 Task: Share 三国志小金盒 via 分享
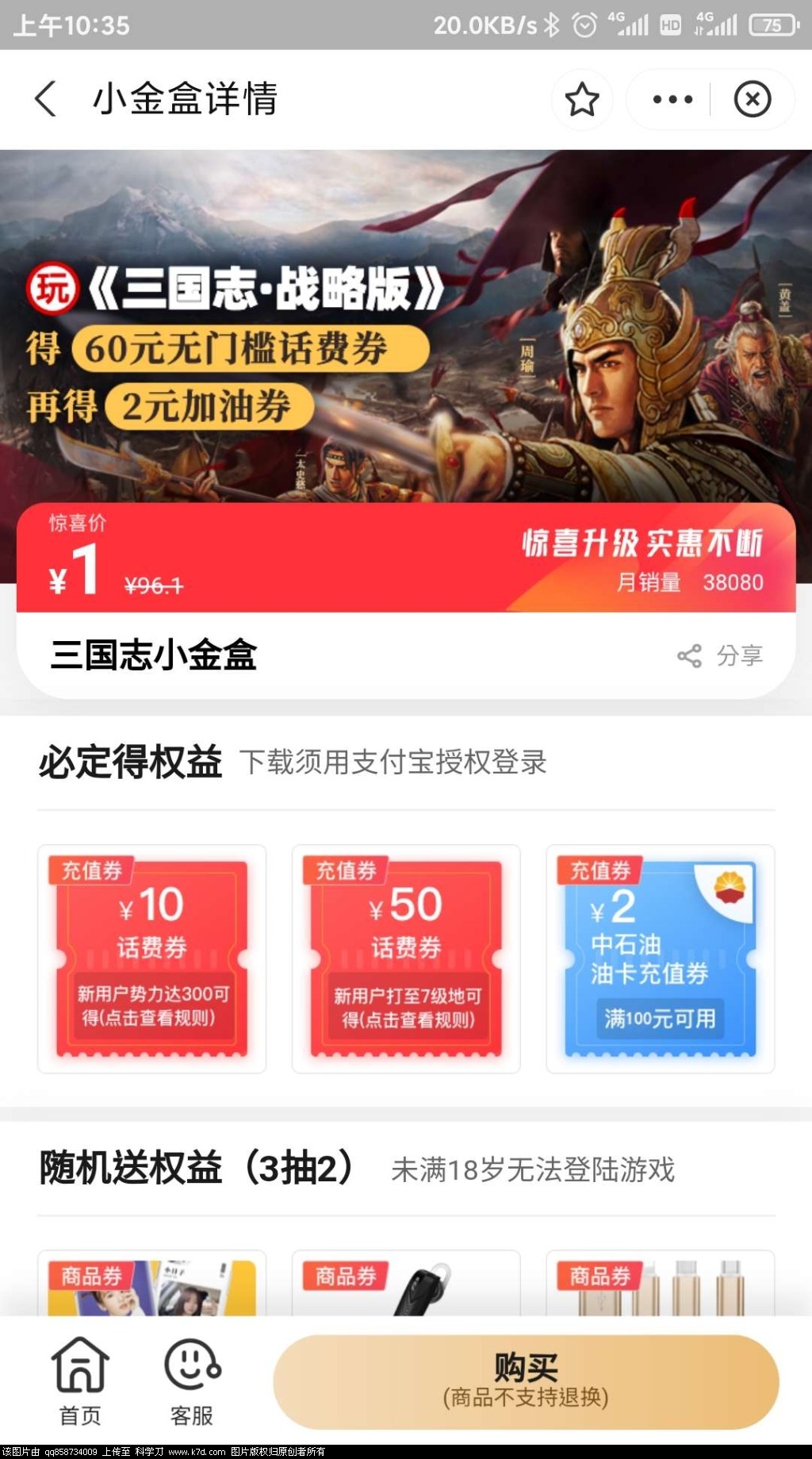[x=721, y=655]
